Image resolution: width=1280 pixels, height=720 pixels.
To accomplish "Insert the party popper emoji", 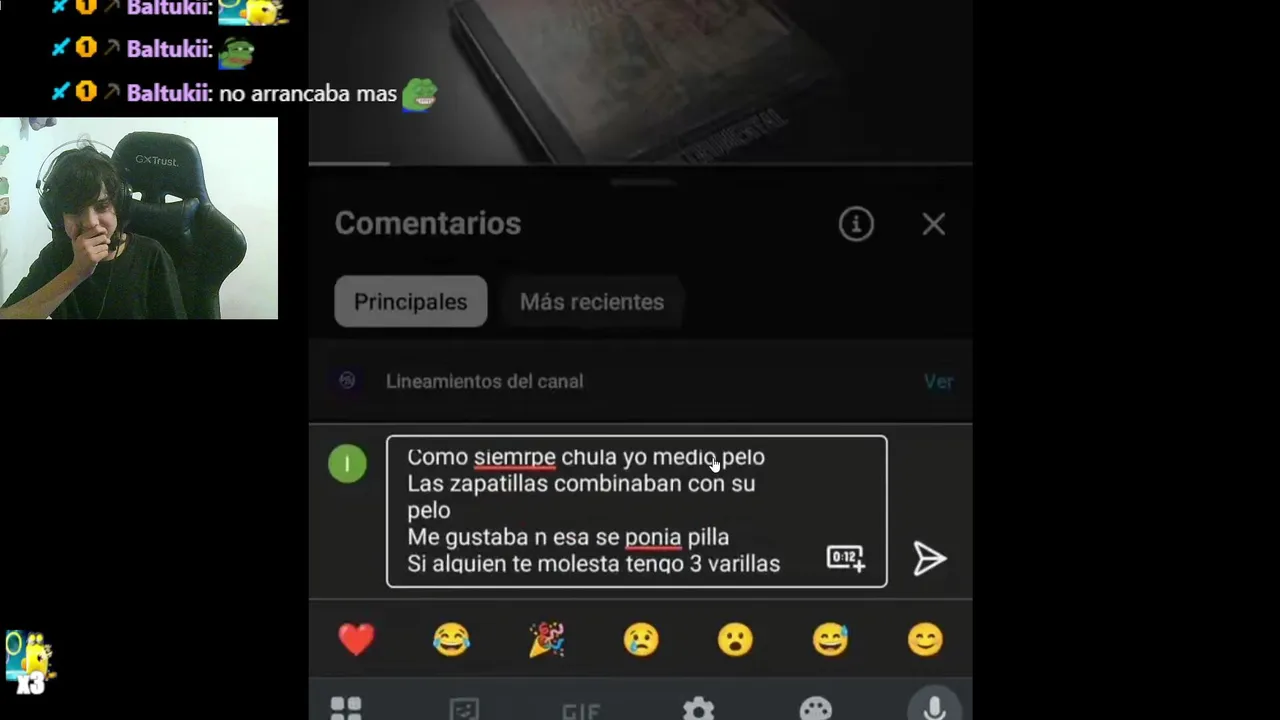I will (546, 639).
